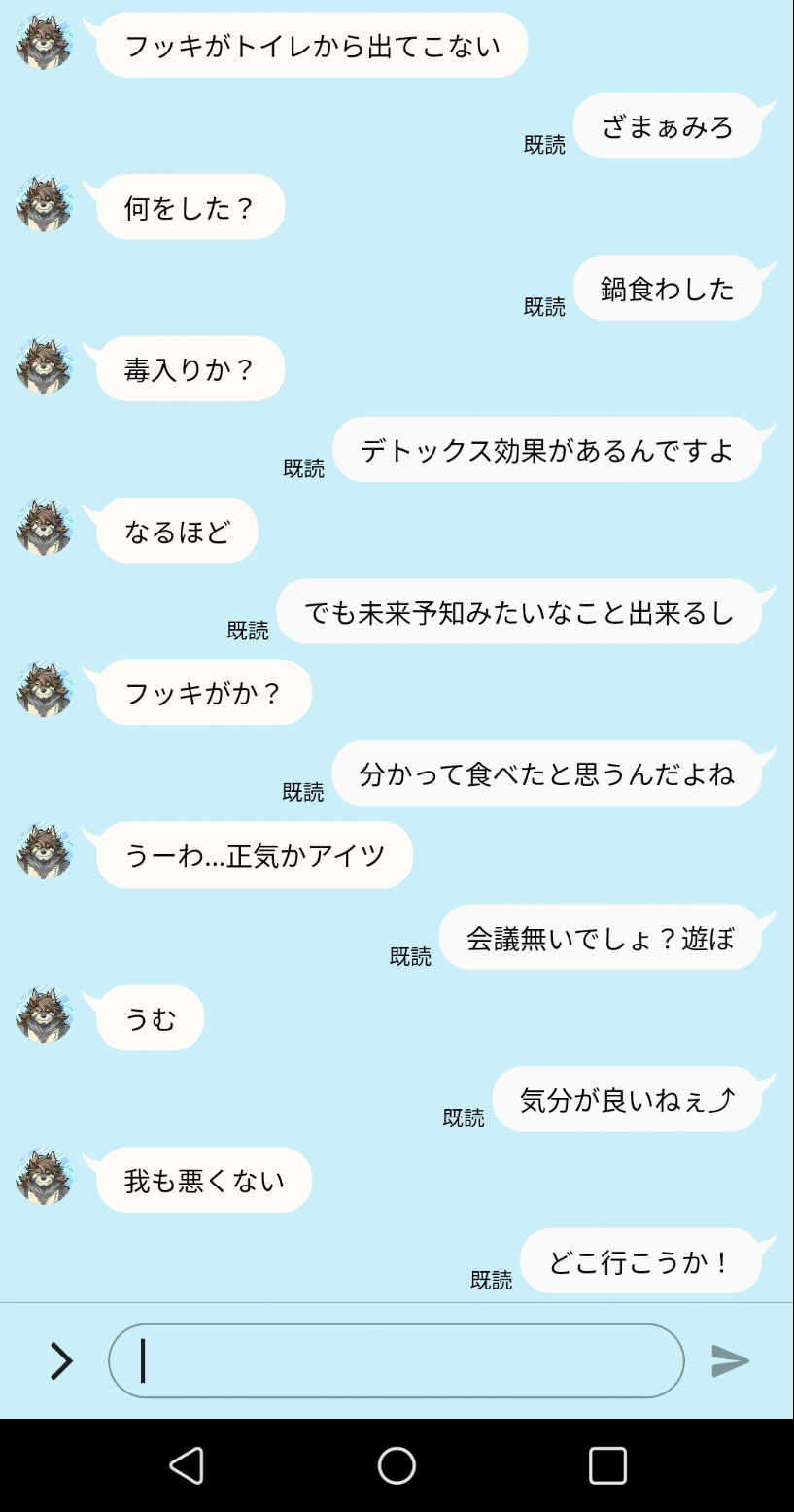Tap the message input field
The image size is (794, 1512).
pos(397,1360)
